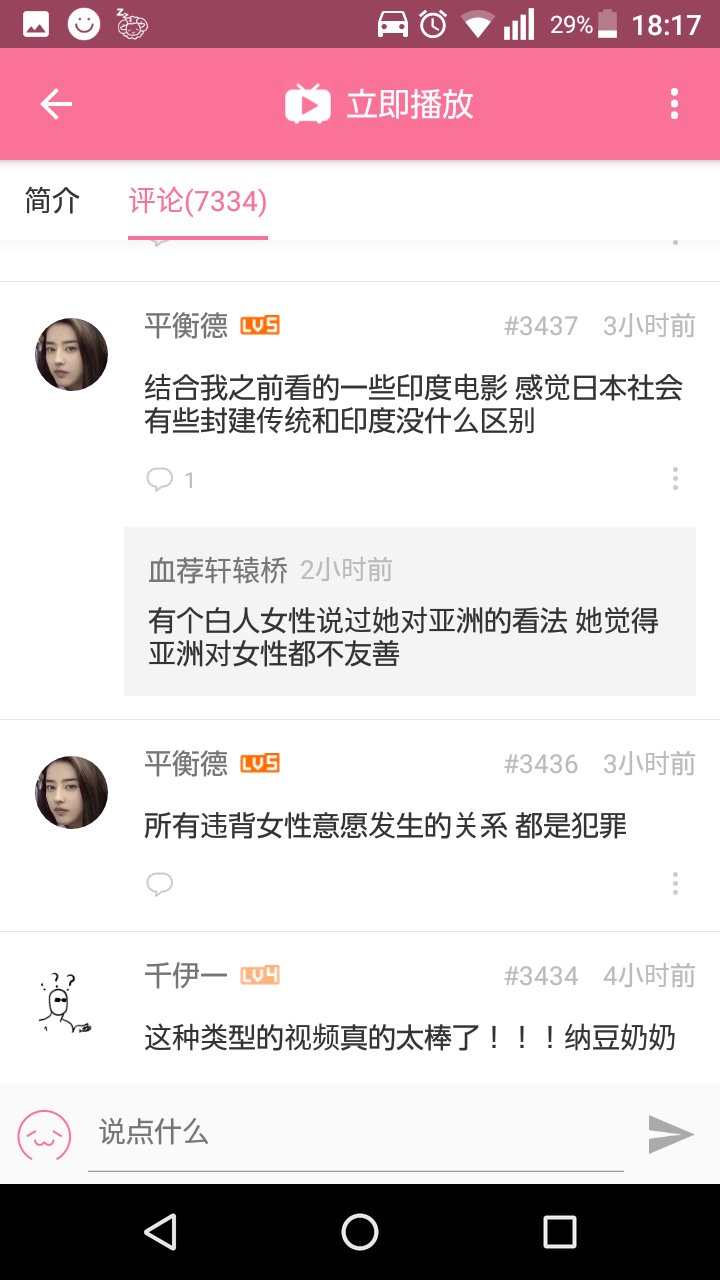Image resolution: width=720 pixels, height=1280 pixels.
Task: Open the emoticon picker beside the comment box
Action: click(x=44, y=1134)
